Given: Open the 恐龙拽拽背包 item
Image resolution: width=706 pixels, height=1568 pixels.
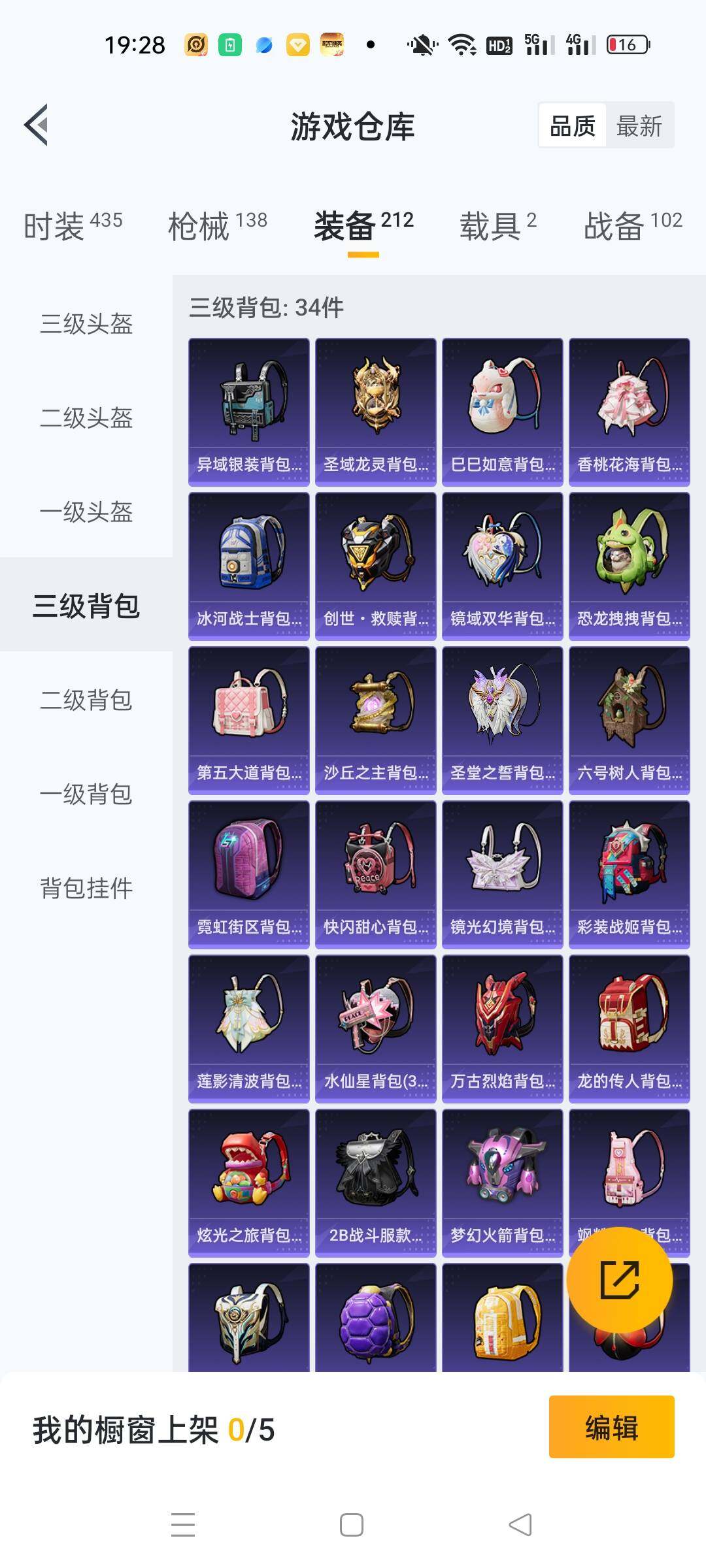Looking at the screenshot, I should (x=629, y=566).
